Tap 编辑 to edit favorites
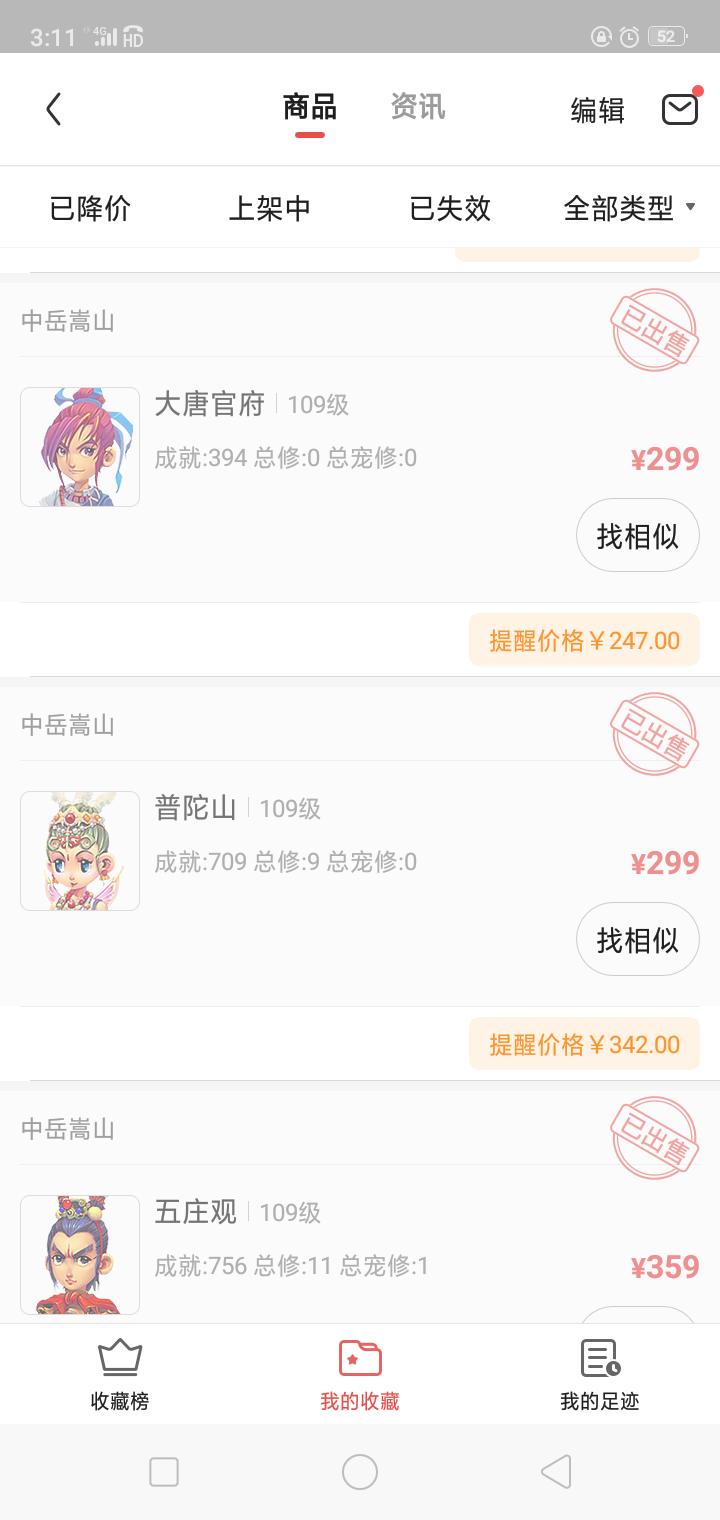Viewport: 720px width, 1520px height. point(597,110)
